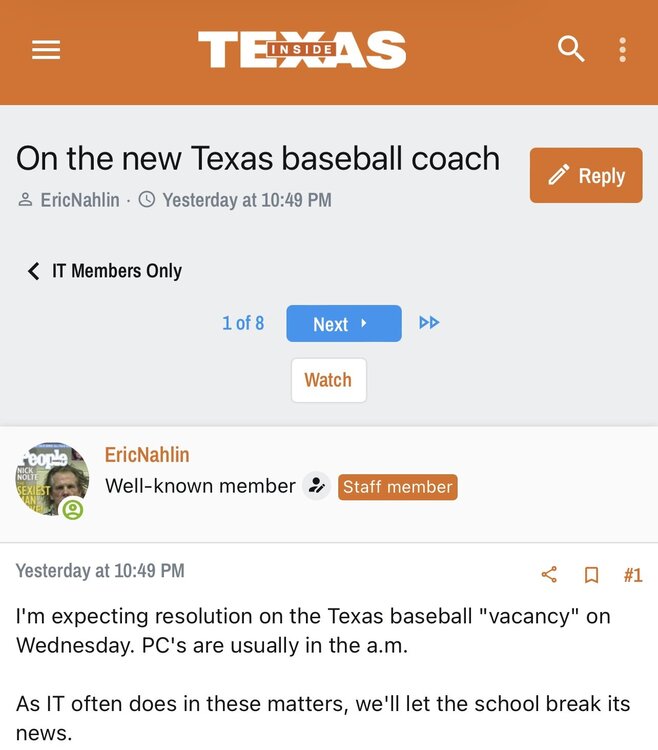Open the hamburger navigation menu
The image size is (658, 750).
pos(46,50)
